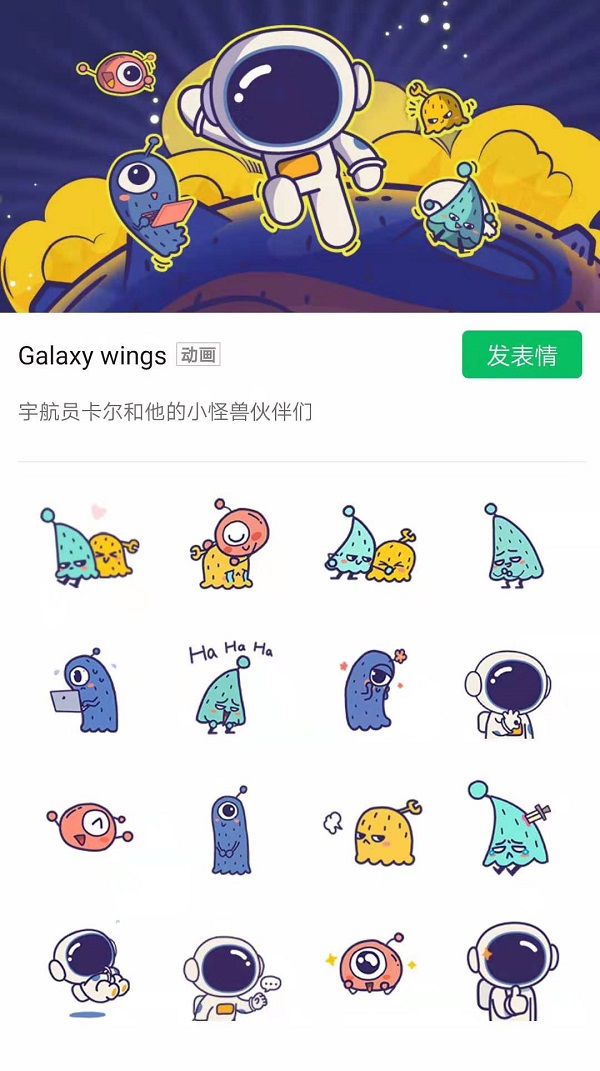600x1071 pixels.
Task: Open the teal cone stabbed by sword sticker
Action: pyautogui.click(x=508, y=828)
